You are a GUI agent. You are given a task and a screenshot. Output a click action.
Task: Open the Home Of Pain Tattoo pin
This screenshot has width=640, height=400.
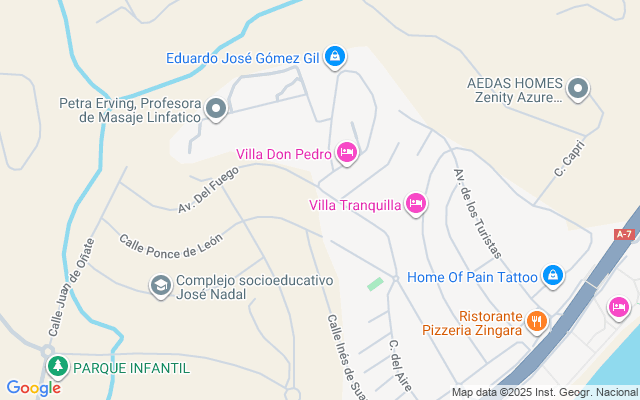pyautogui.click(x=553, y=276)
